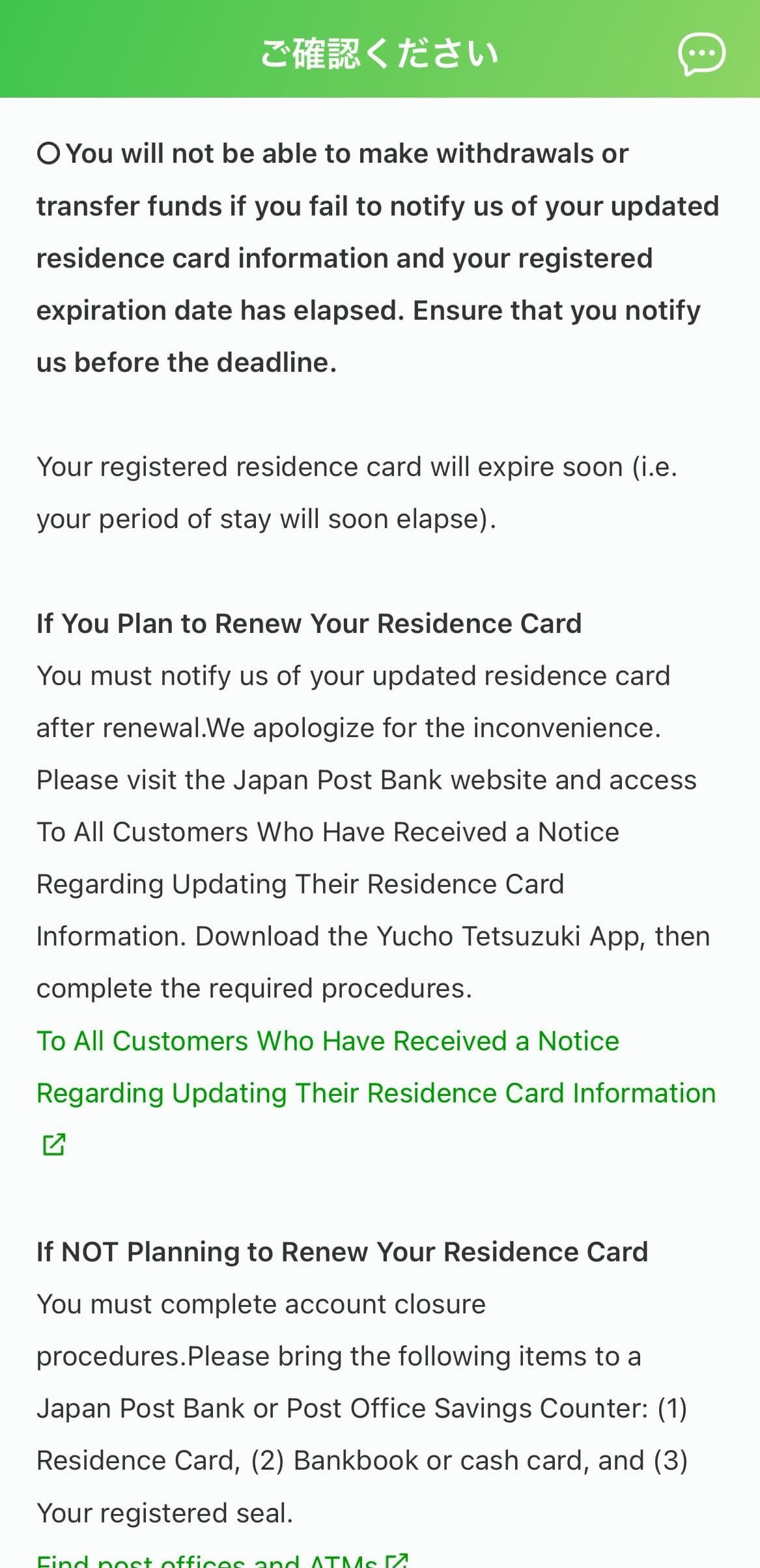This screenshot has height=1568, width=760.
Task: Open the chat bubble icon in header
Action: click(x=701, y=53)
